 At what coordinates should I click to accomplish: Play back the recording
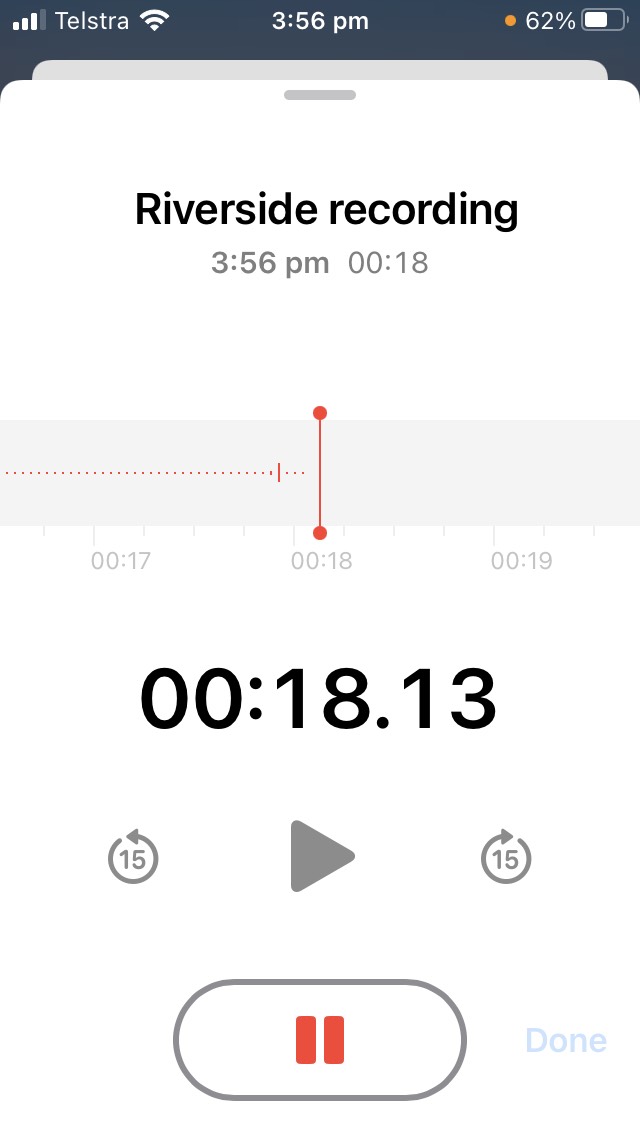[x=322, y=856]
